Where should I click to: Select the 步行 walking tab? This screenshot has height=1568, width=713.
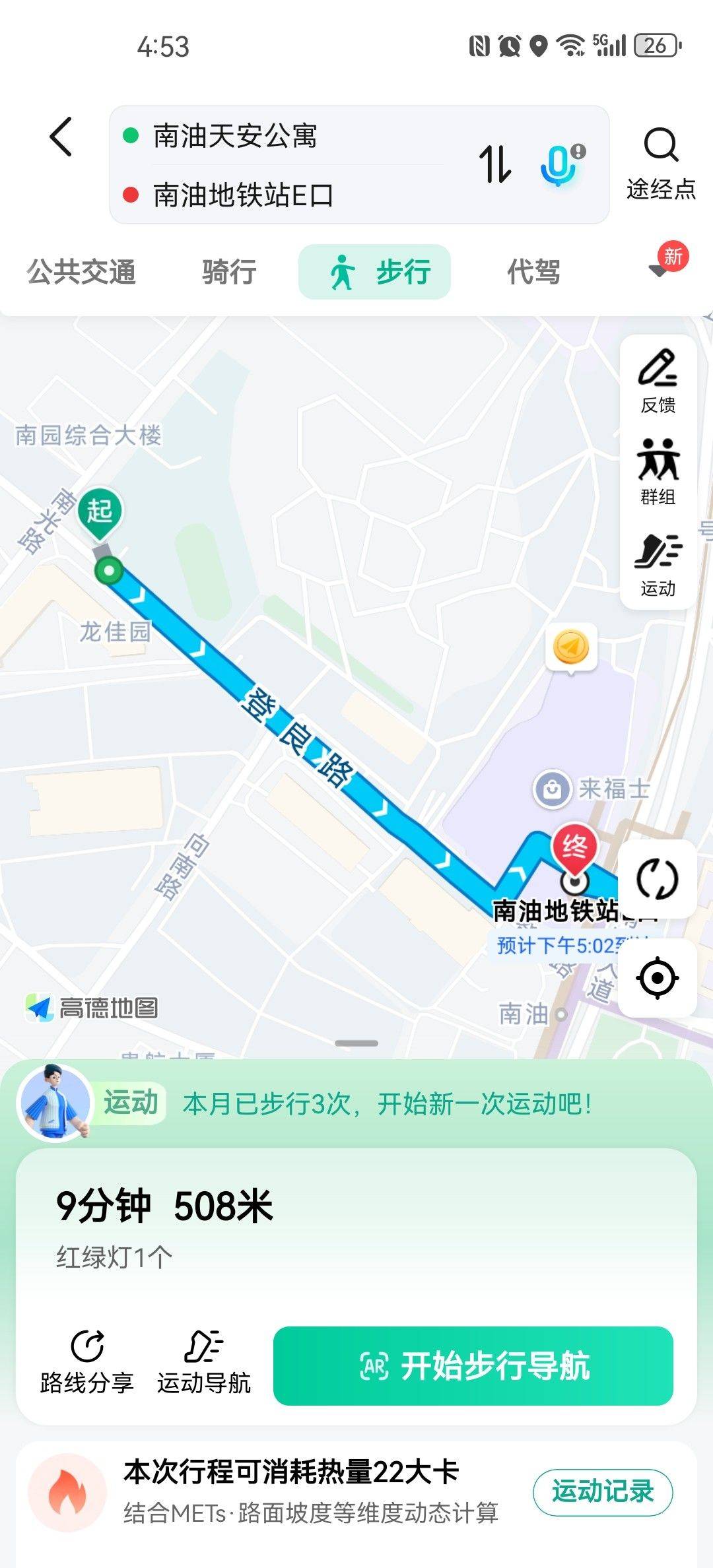[374, 272]
